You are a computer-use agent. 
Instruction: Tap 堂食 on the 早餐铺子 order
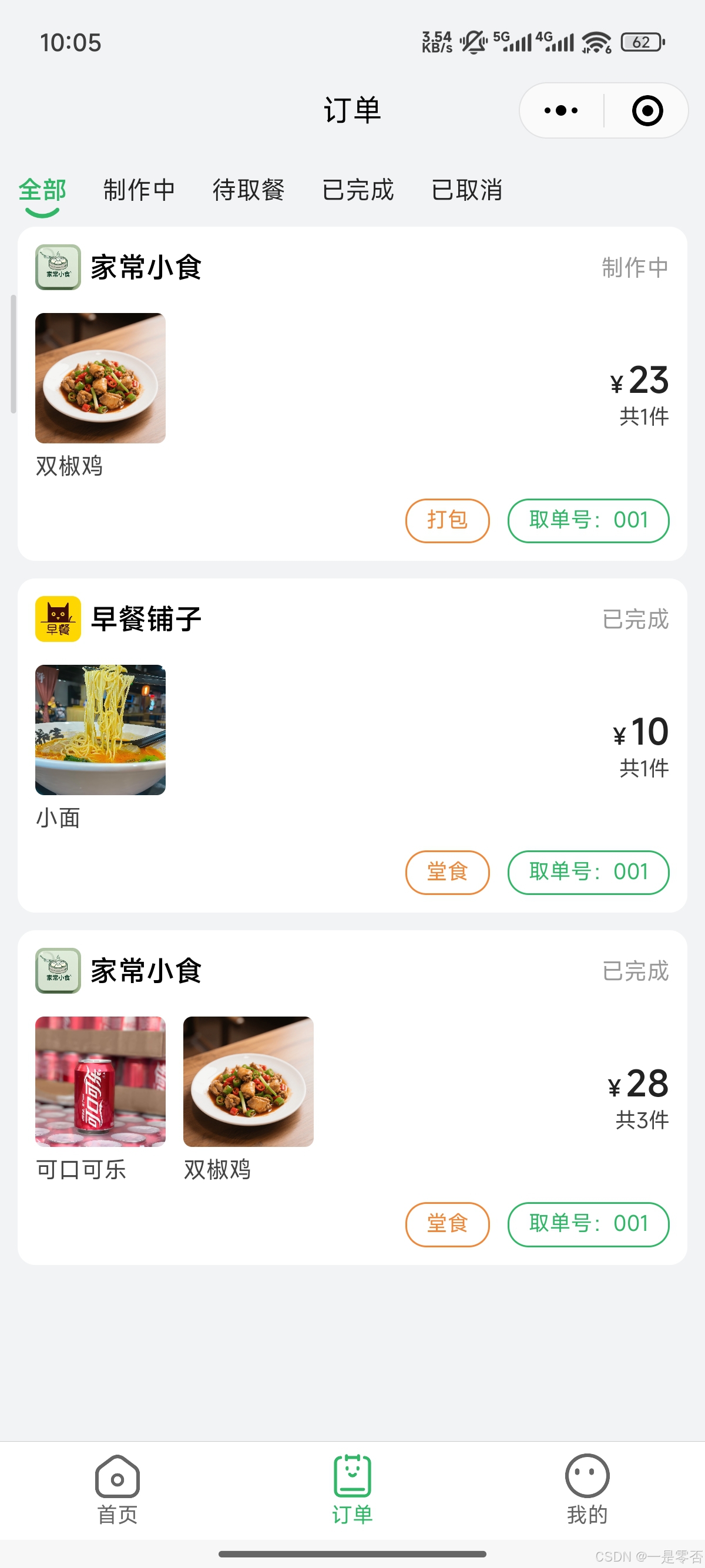pyautogui.click(x=447, y=872)
